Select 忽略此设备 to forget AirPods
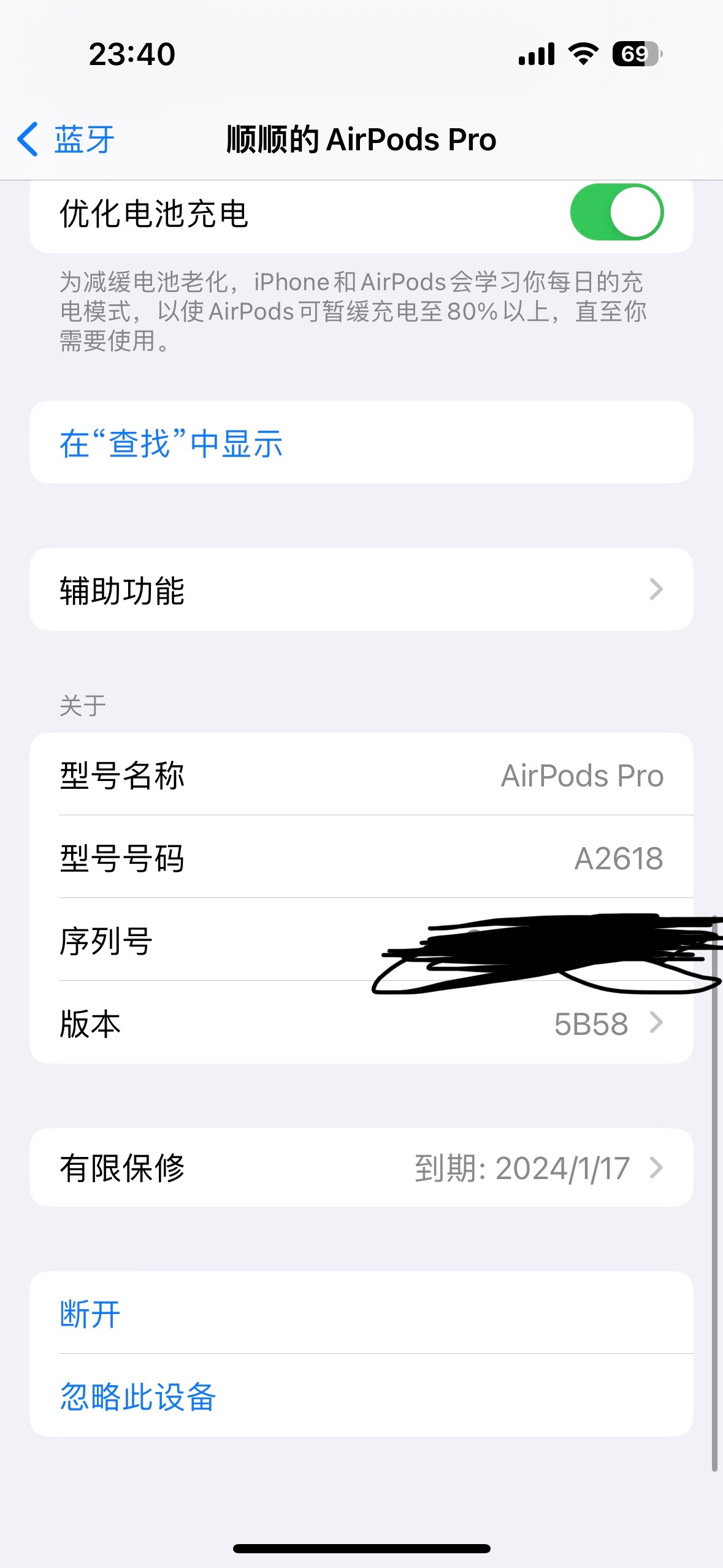The height and width of the screenshot is (1568, 723). point(138,1396)
